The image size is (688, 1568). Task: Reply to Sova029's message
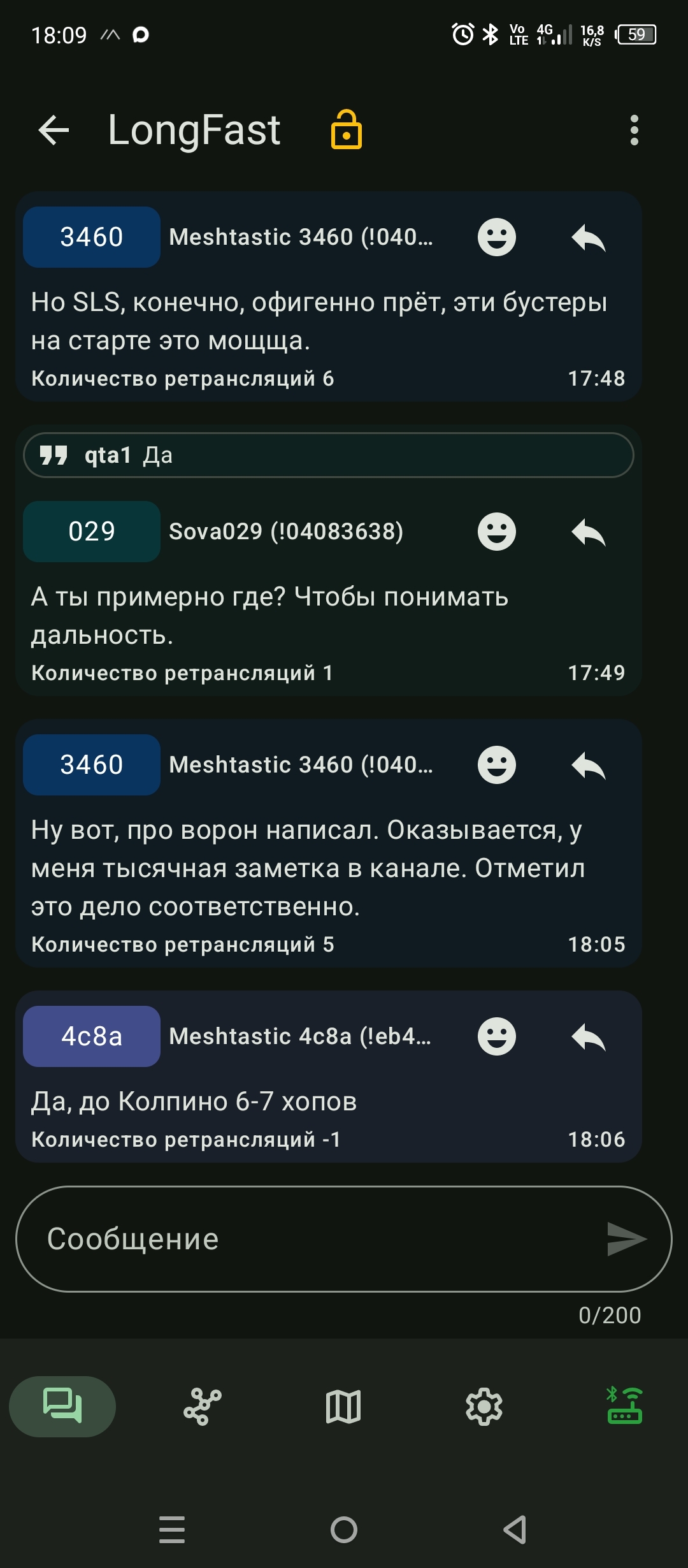pyautogui.click(x=588, y=532)
